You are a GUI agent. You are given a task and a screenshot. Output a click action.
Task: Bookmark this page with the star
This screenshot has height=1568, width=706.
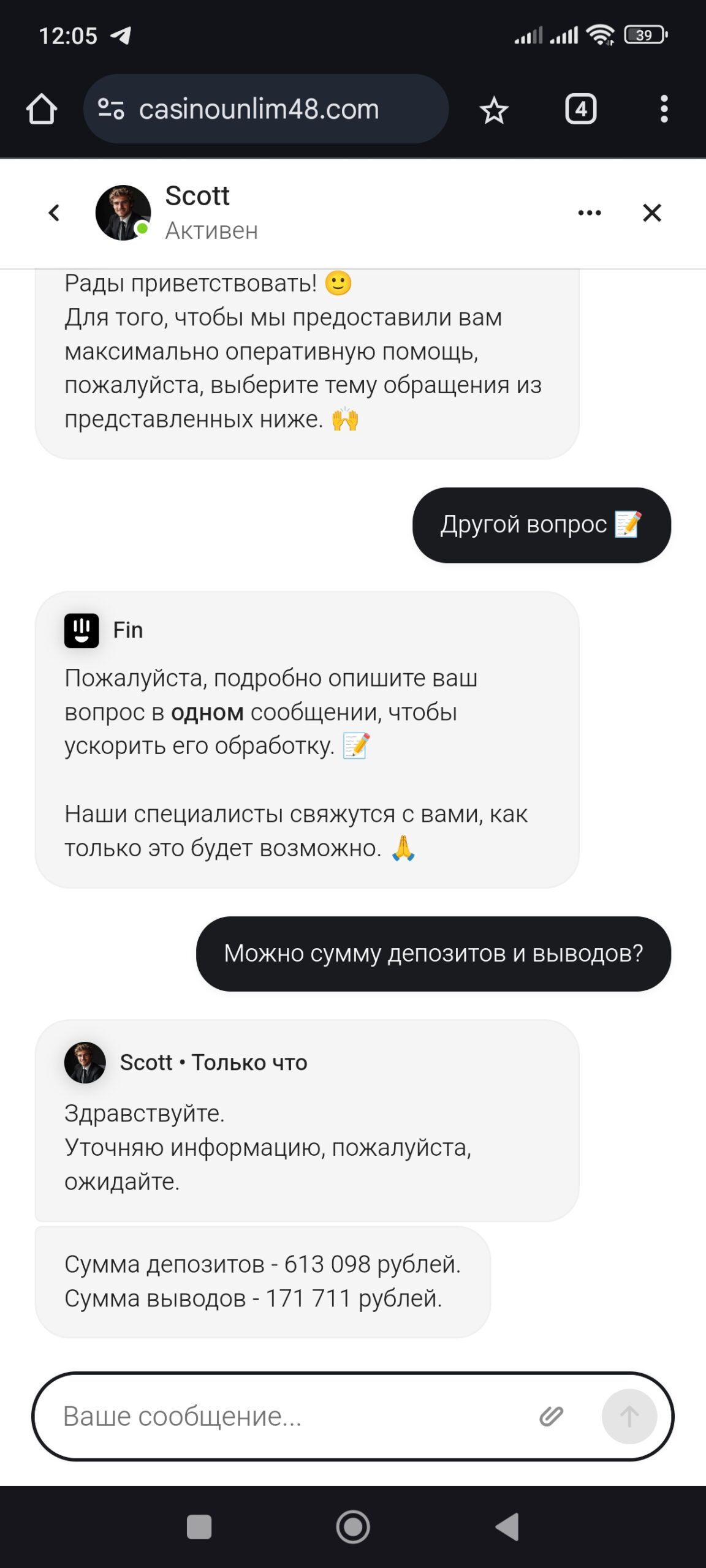[x=493, y=110]
